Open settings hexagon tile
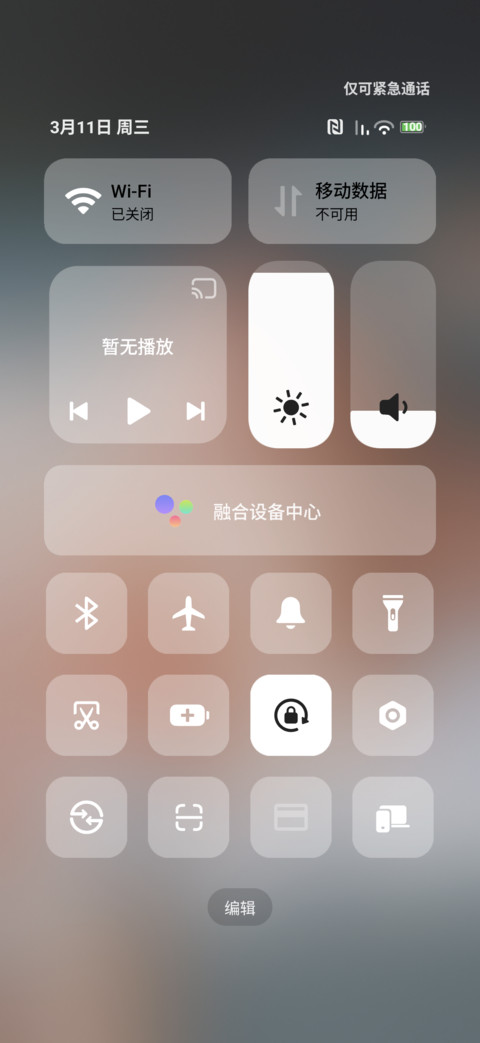This screenshot has width=480, height=1043. [393, 715]
